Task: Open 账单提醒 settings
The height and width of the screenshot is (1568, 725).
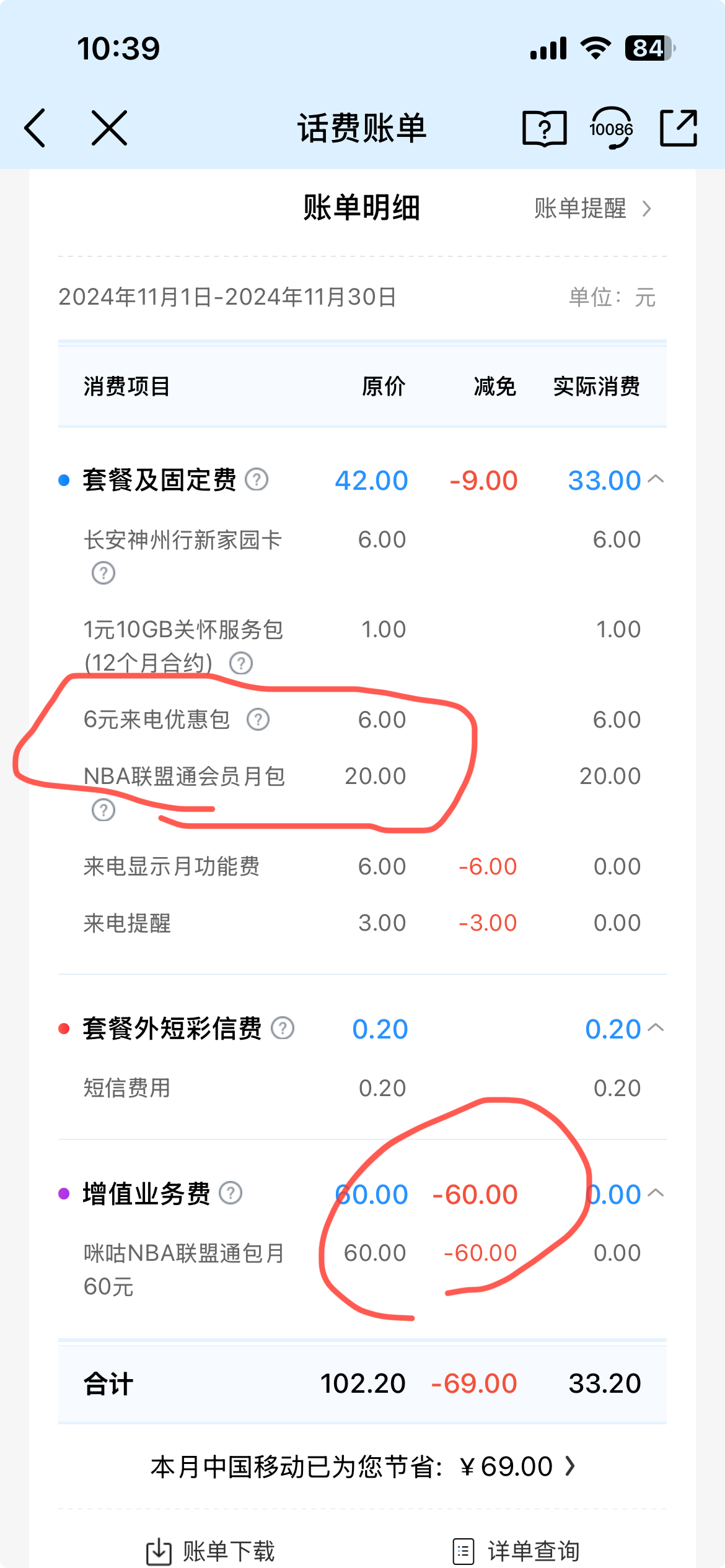Action: click(x=593, y=209)
